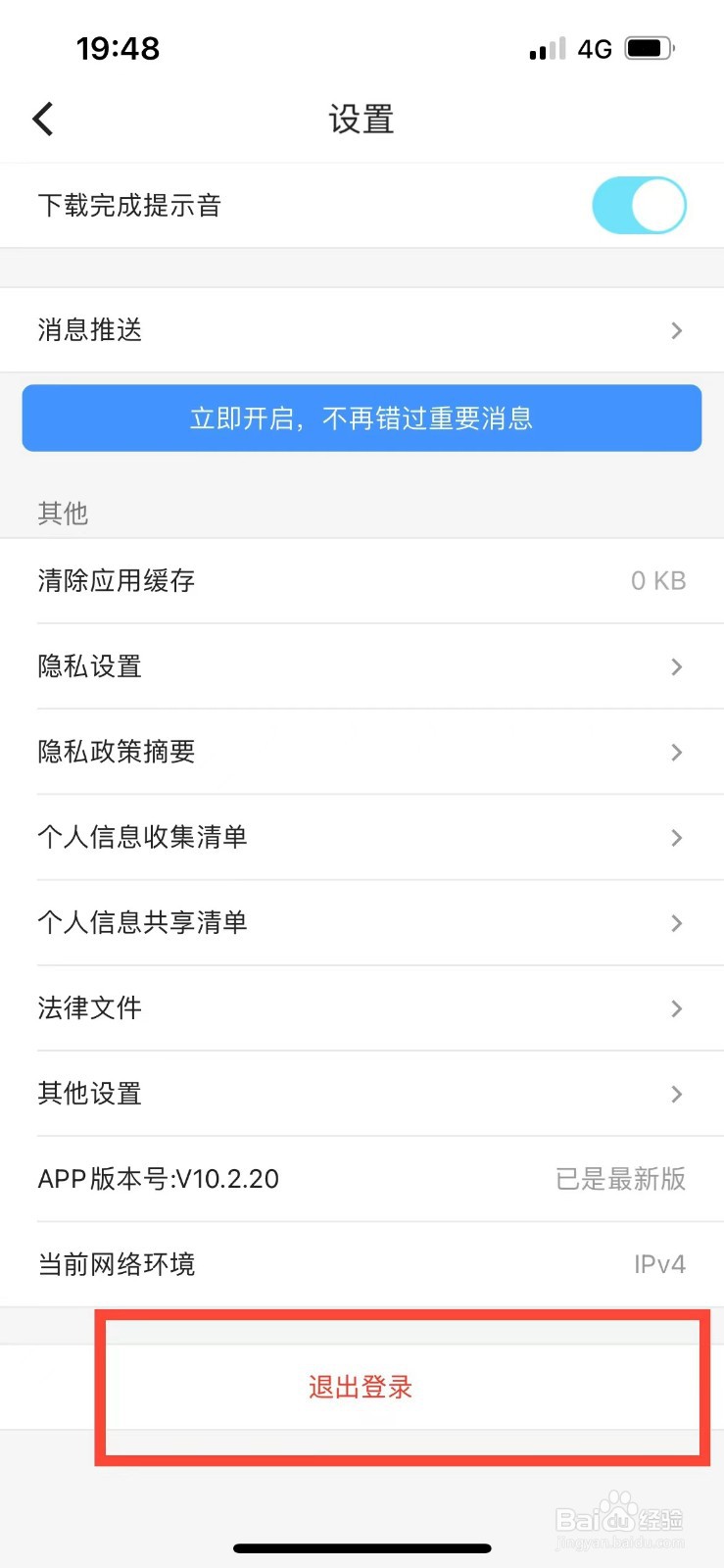Tap the 个人信息收集清单 arrow
This screenshot has width=724, height=1568.
point(675,838)
